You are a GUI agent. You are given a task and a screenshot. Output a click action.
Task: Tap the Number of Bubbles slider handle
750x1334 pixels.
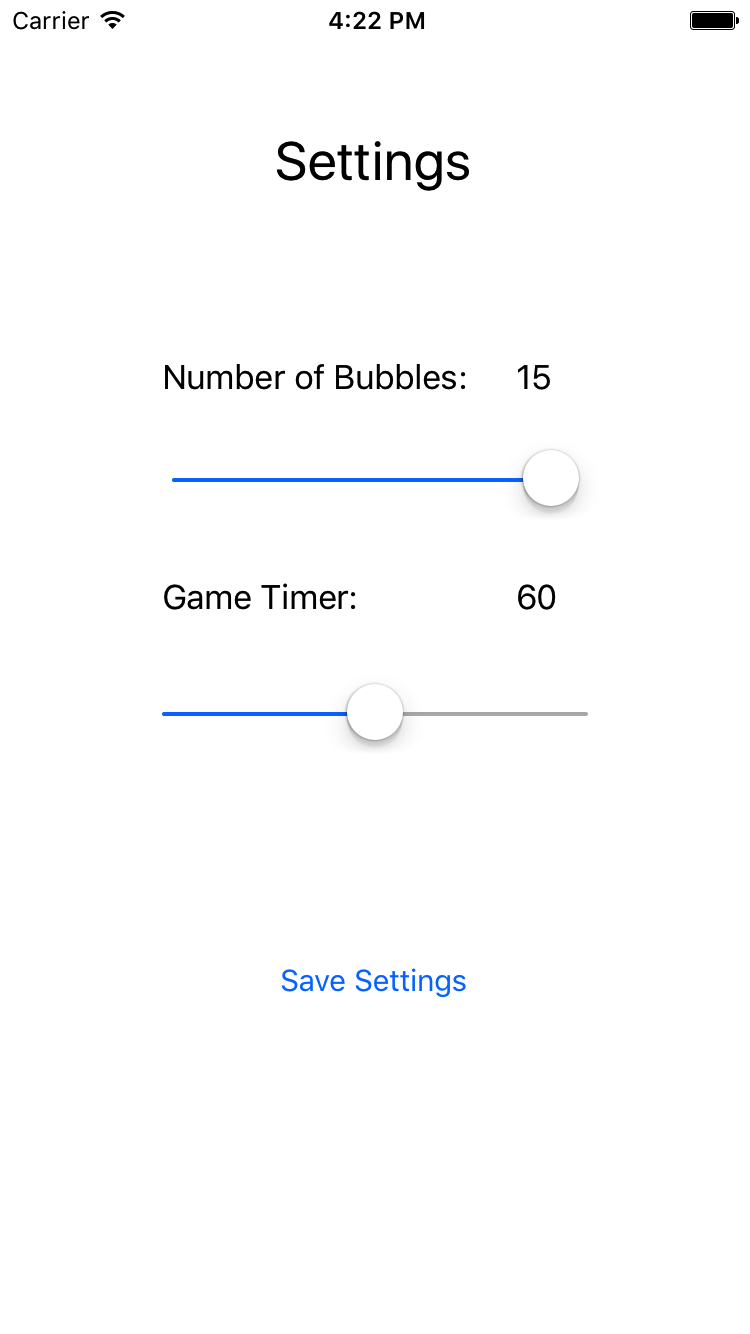click(551, 478)
